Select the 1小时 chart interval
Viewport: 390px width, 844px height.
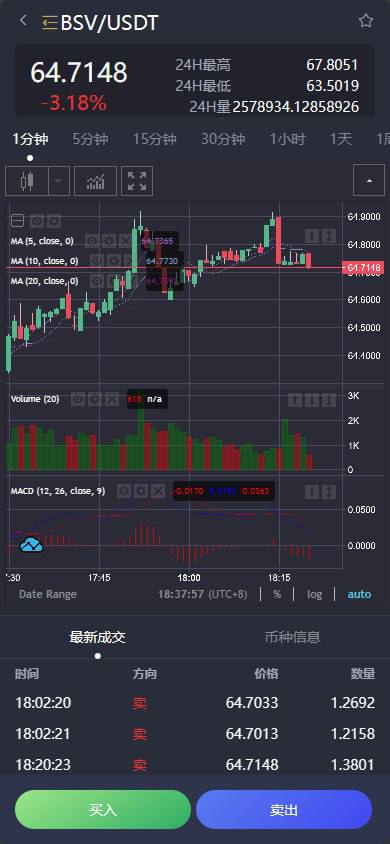288,139
